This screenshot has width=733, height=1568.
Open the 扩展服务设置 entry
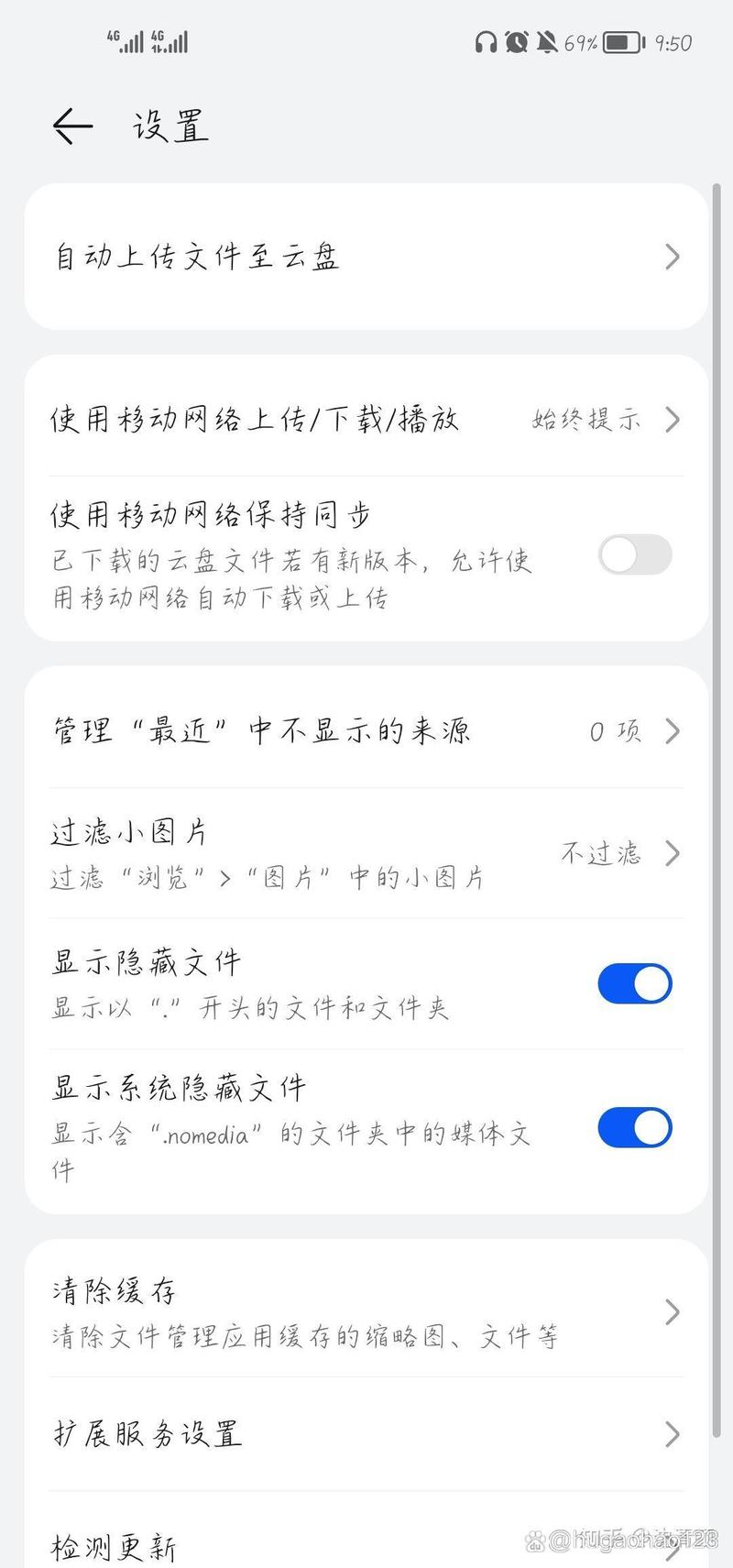[366, 1434]
